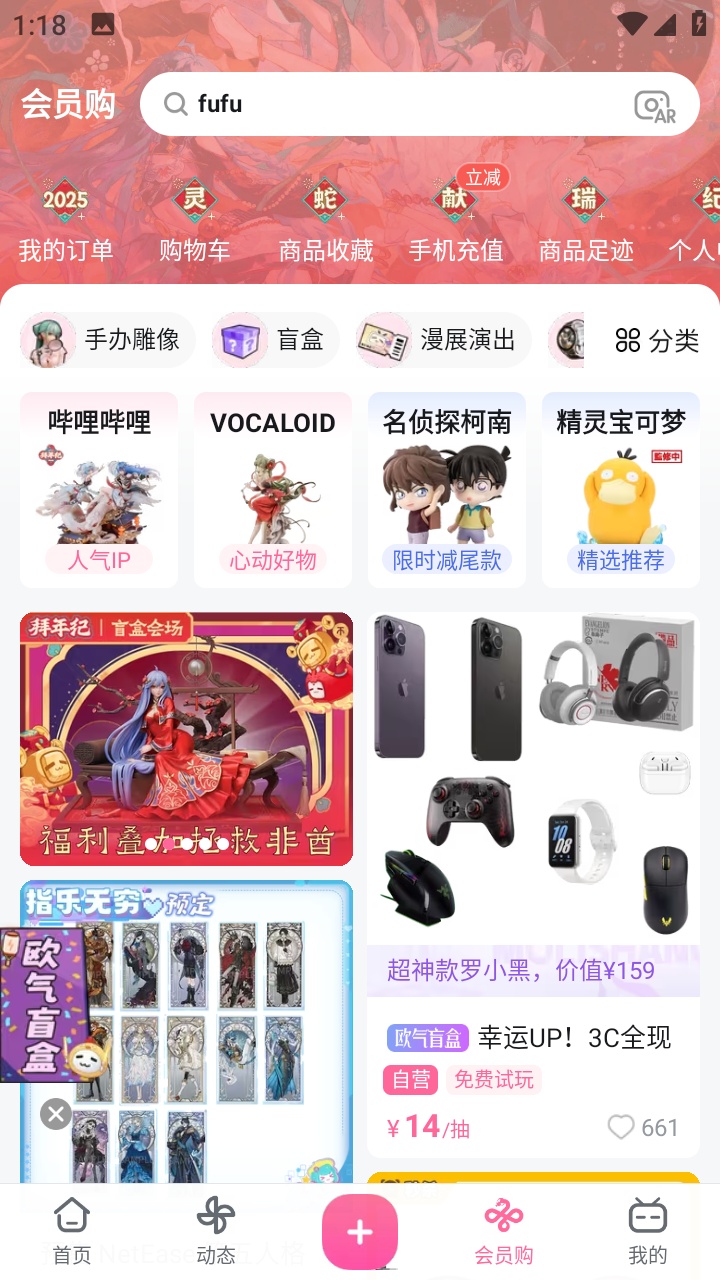
Task: View 商品足迹 browsing history
Action: click(x=586, y=222)
